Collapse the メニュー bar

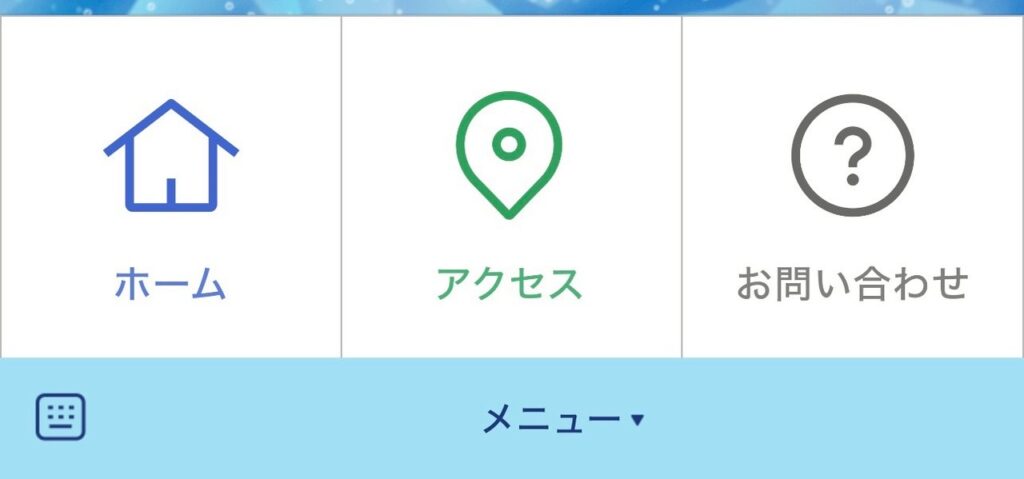coord(562,419)
